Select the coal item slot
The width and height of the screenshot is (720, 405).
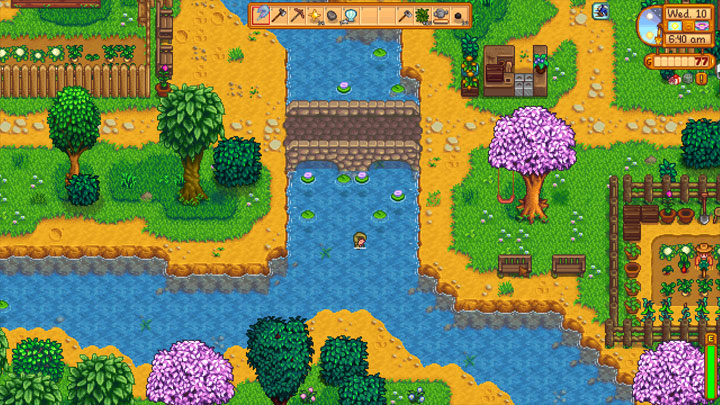458,15
